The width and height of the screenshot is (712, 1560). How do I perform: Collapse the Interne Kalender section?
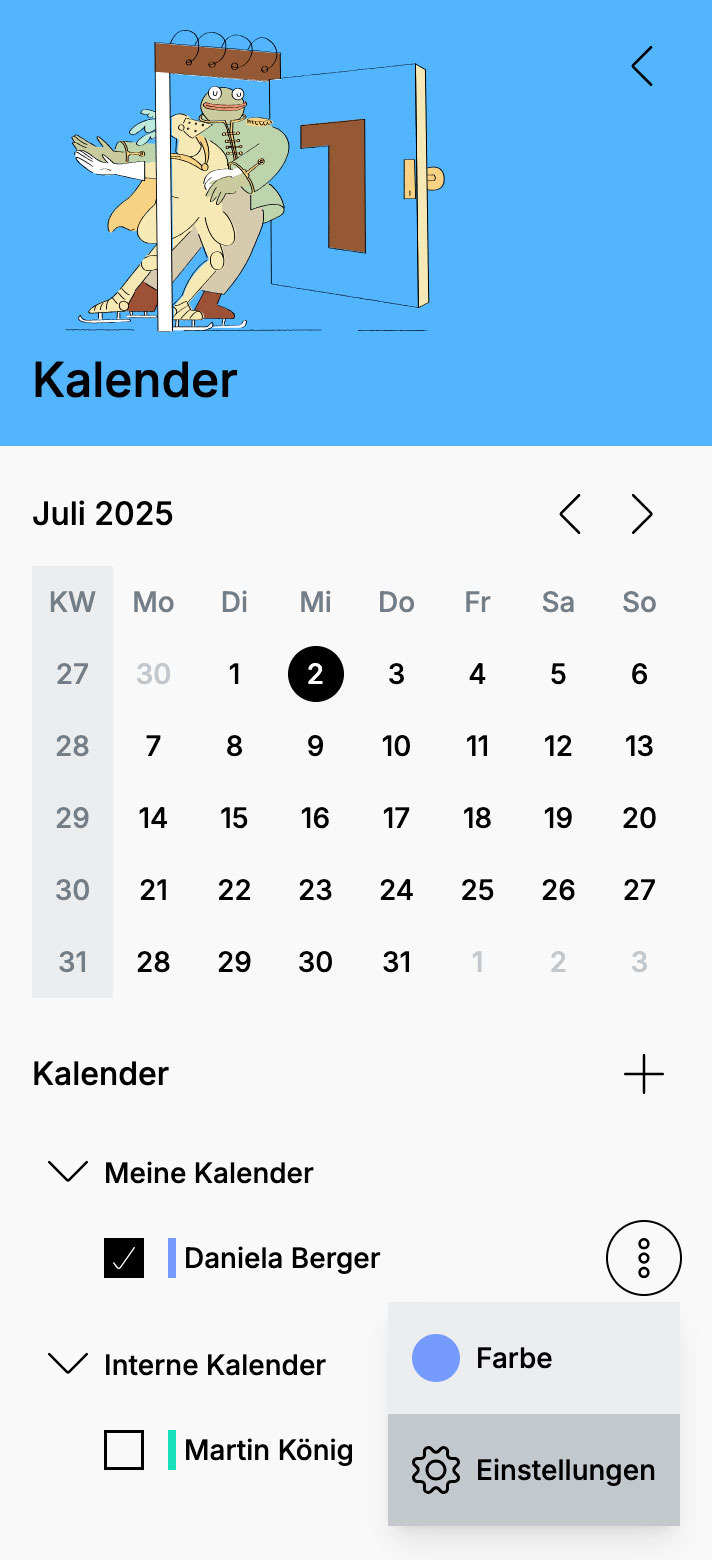coord(68,1364)
